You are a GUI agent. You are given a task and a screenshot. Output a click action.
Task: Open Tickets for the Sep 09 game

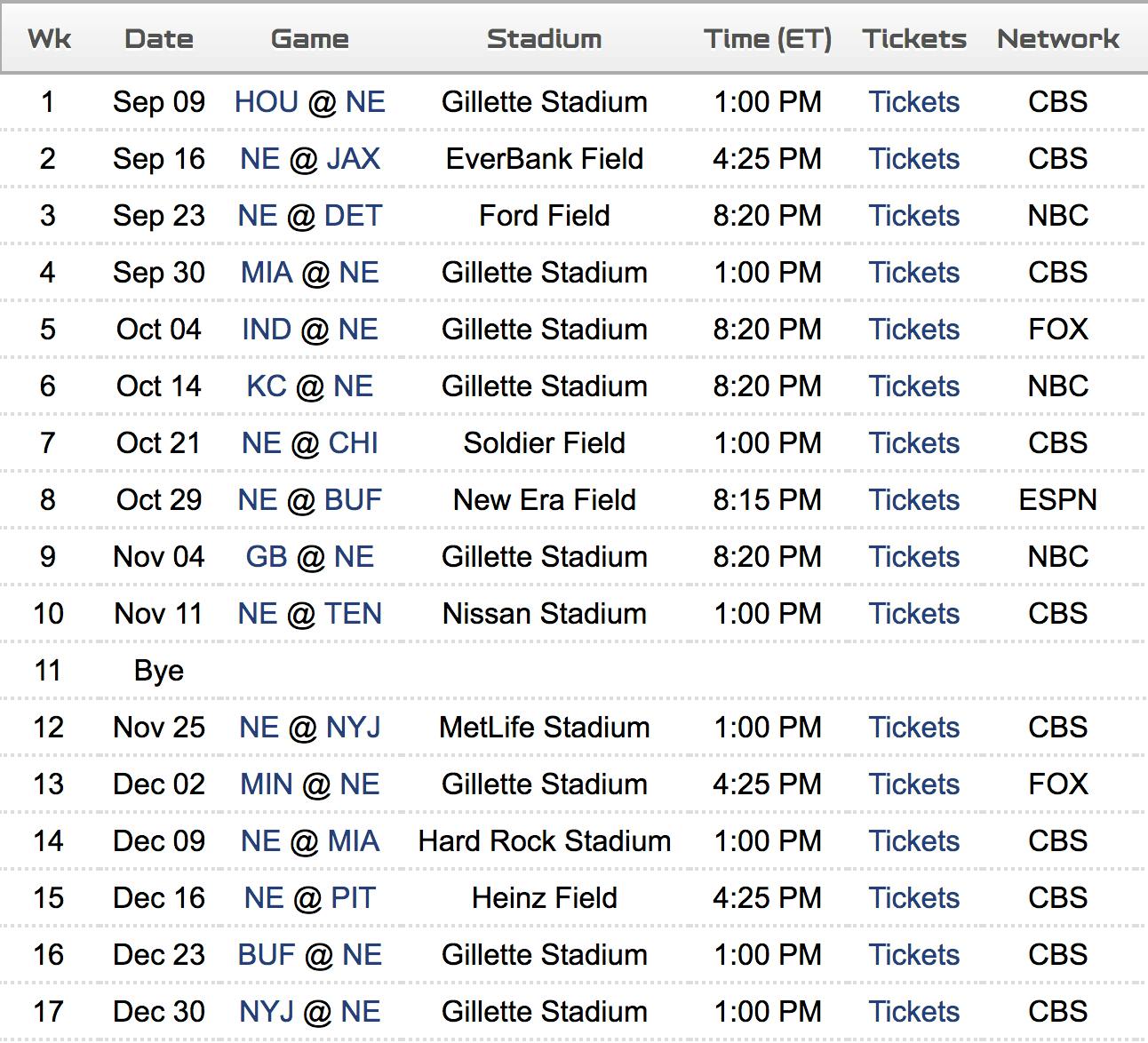(x=913, y=102)
